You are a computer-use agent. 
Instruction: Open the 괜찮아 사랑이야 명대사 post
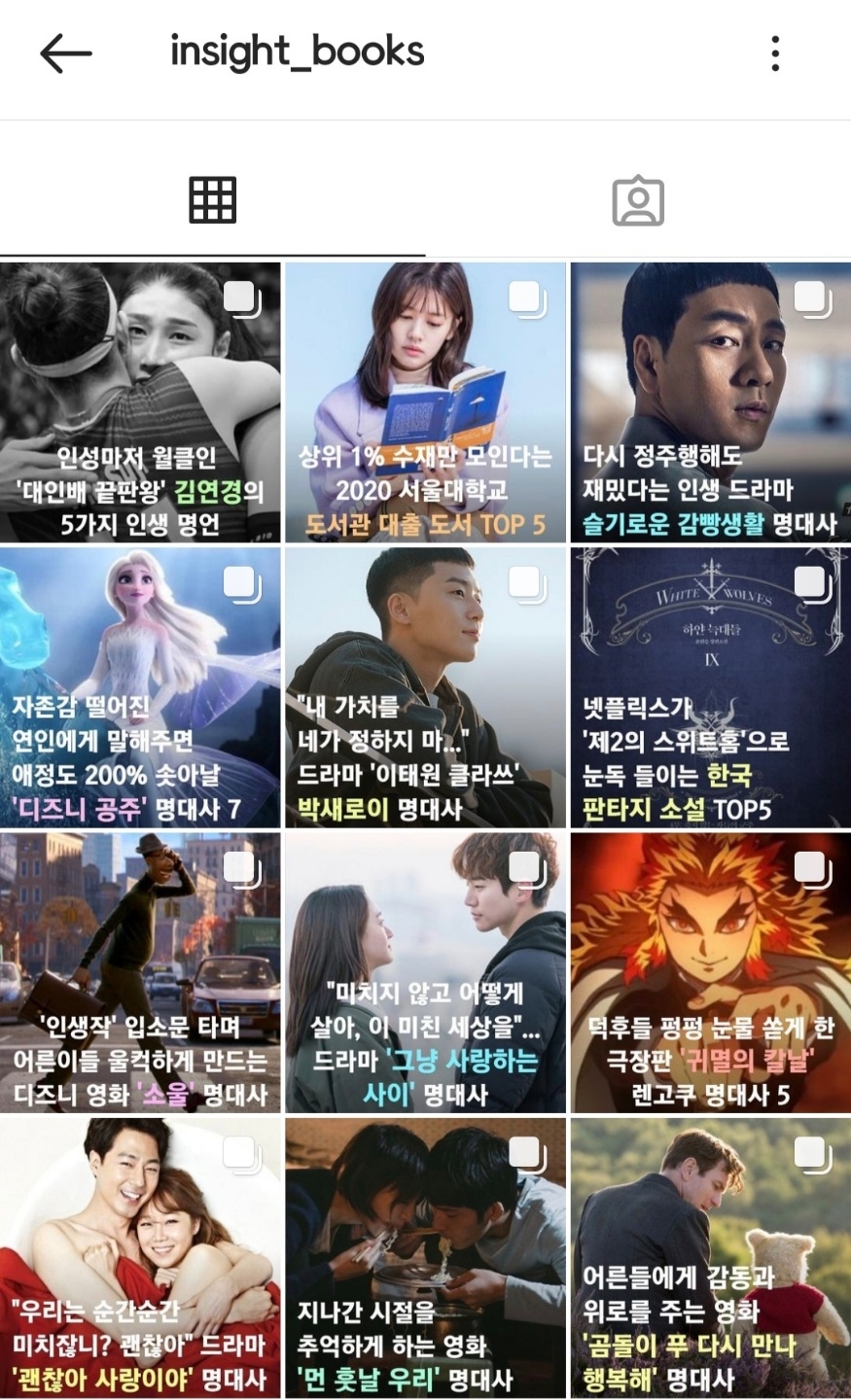point(140,1257)
